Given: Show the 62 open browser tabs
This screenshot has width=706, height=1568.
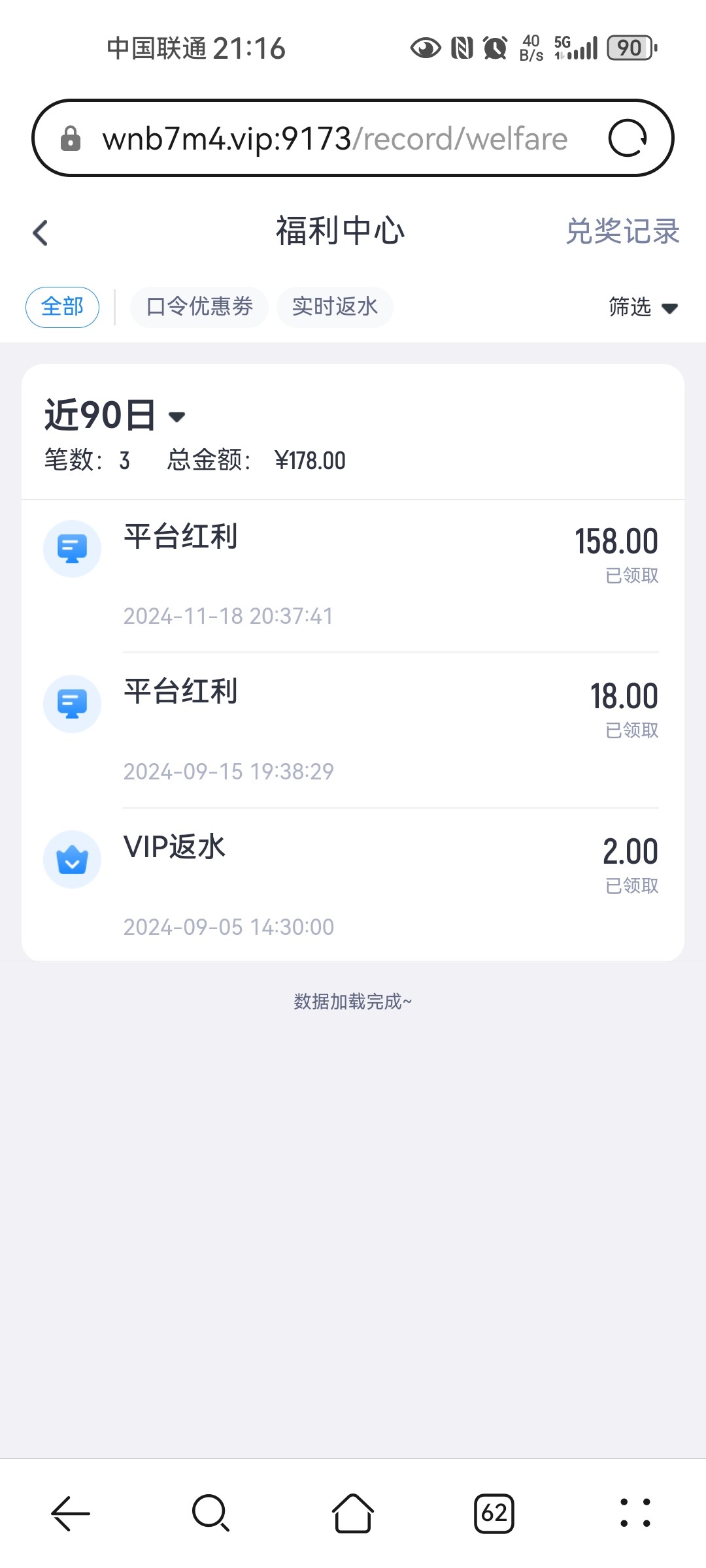Looking at the screenshot, I should click(x=494, y=1513).
